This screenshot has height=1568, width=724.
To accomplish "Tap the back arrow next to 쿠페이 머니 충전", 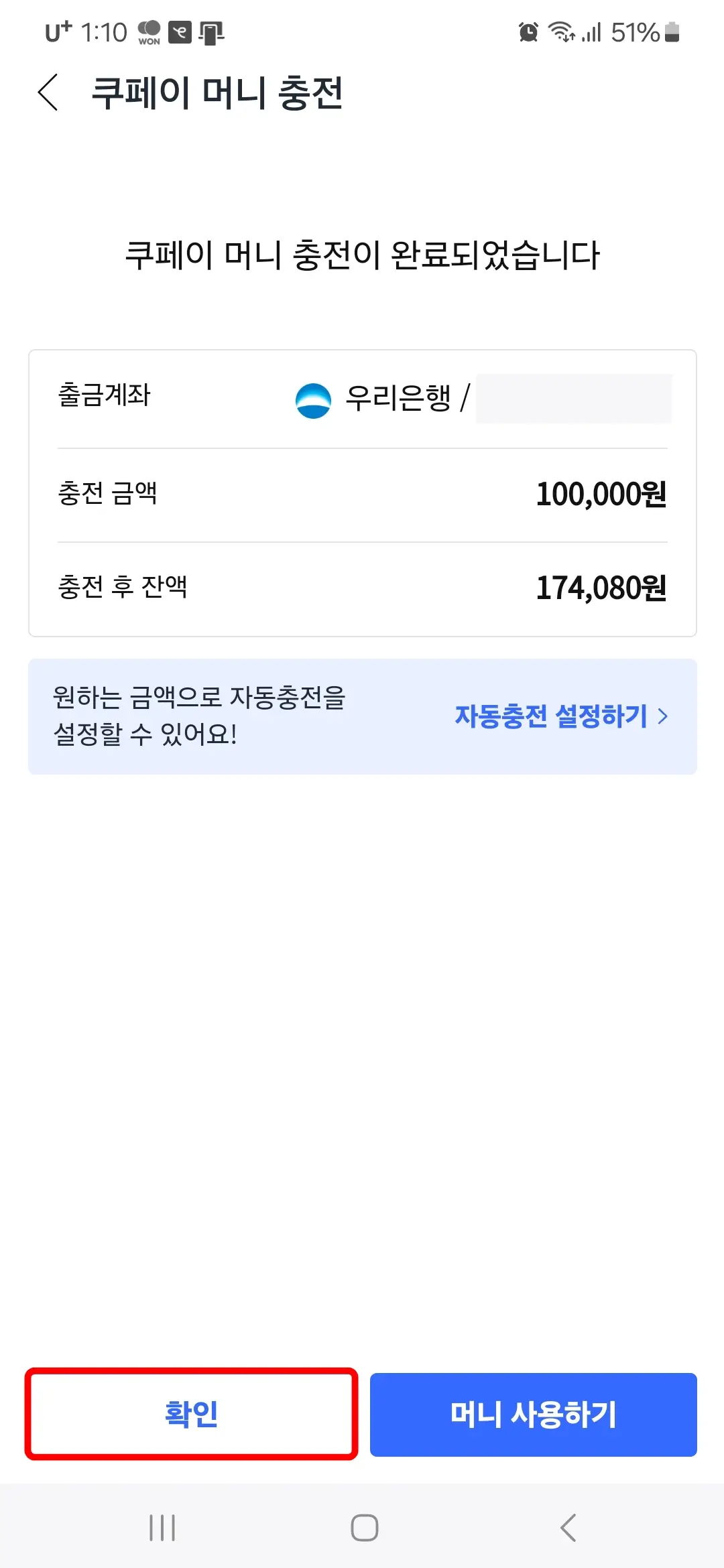I will click(x=48, y=94).
